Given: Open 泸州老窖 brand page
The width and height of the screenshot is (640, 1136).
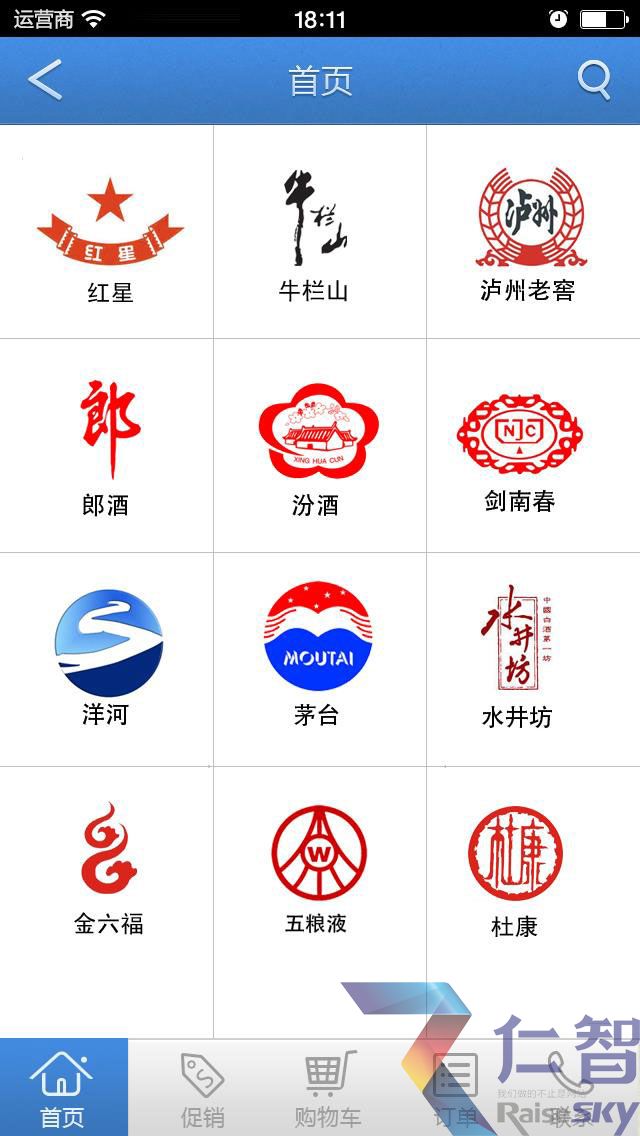Looking at the screenshot, I should (533, 232).
